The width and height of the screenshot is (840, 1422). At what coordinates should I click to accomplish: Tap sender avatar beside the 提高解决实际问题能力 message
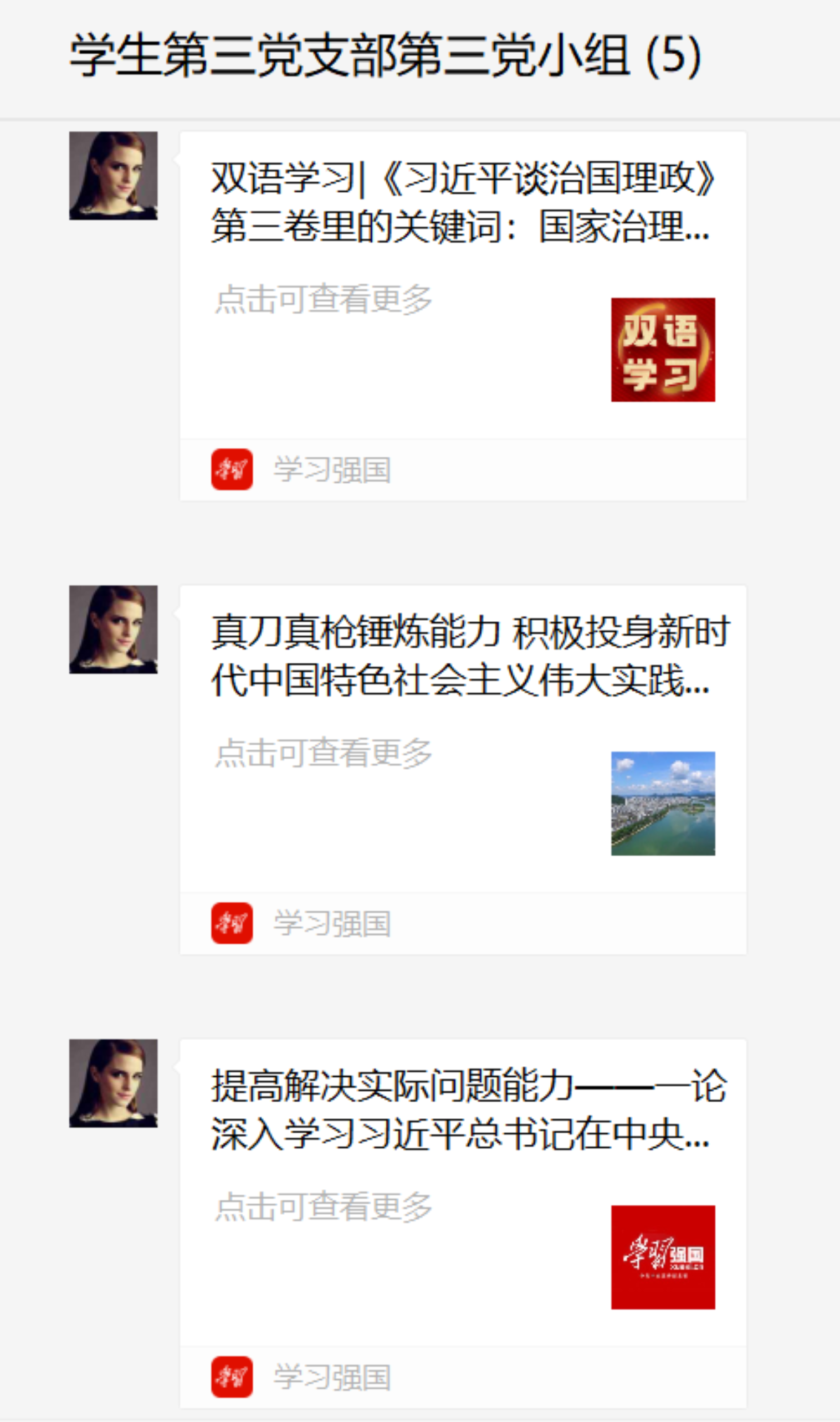[113, 1083]
